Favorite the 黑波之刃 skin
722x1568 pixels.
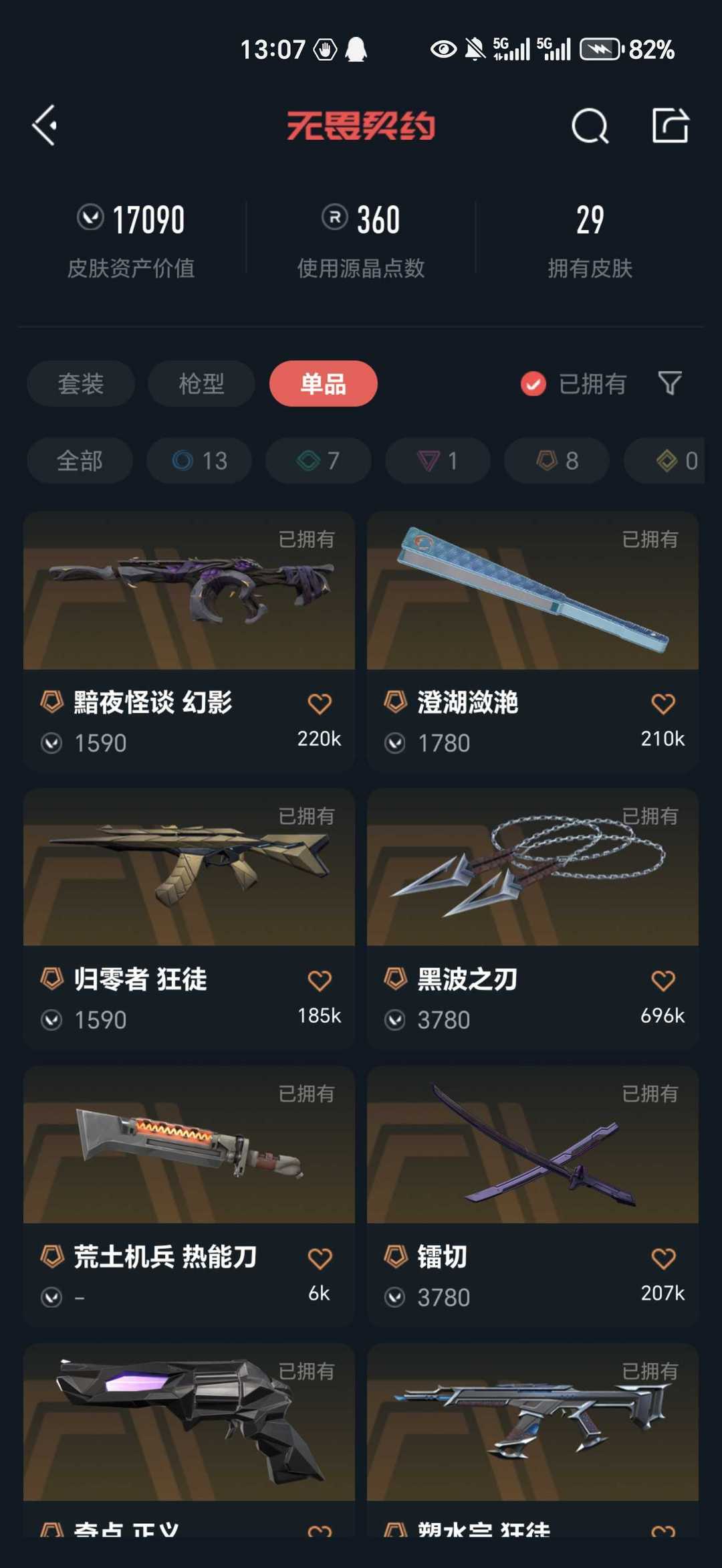coord(663,980)
